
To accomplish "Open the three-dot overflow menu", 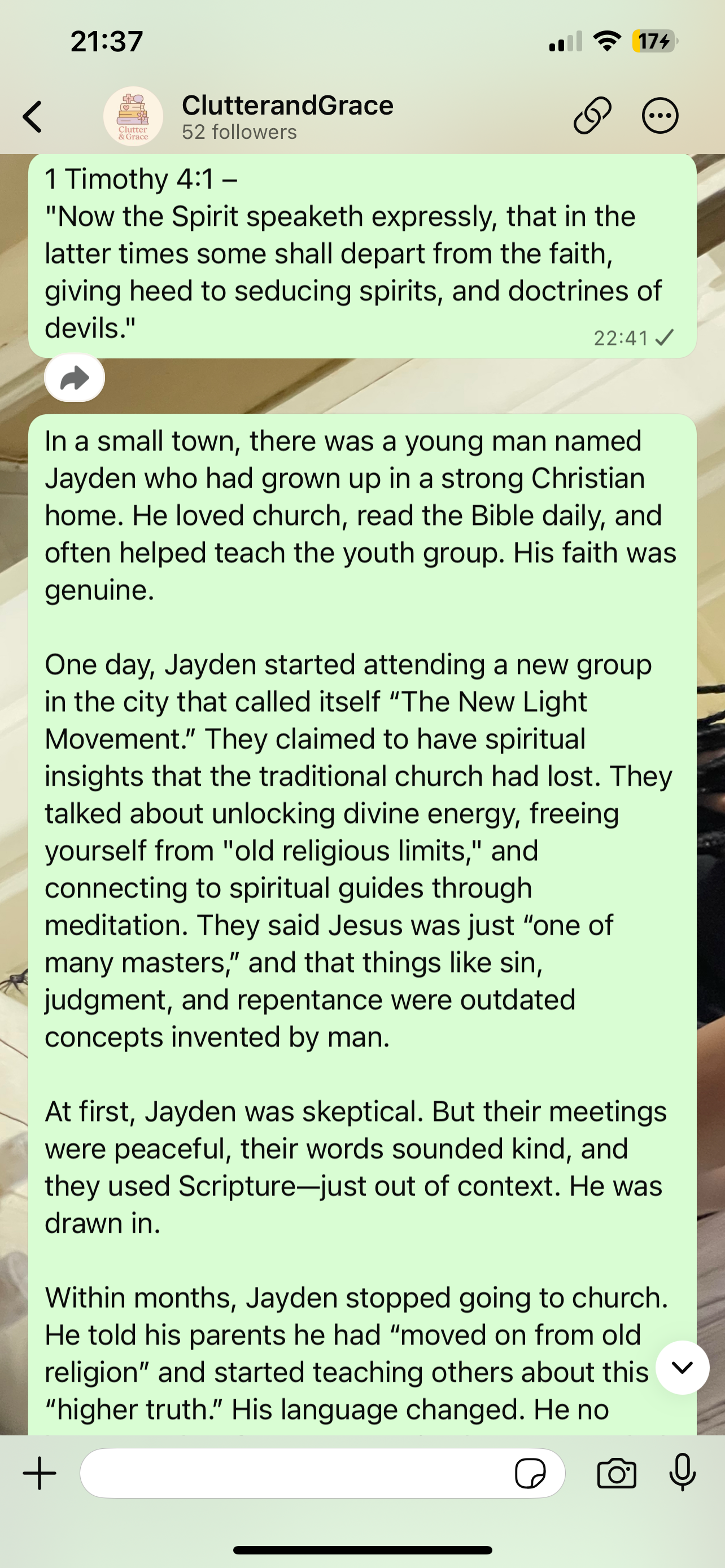I will 660,115.
